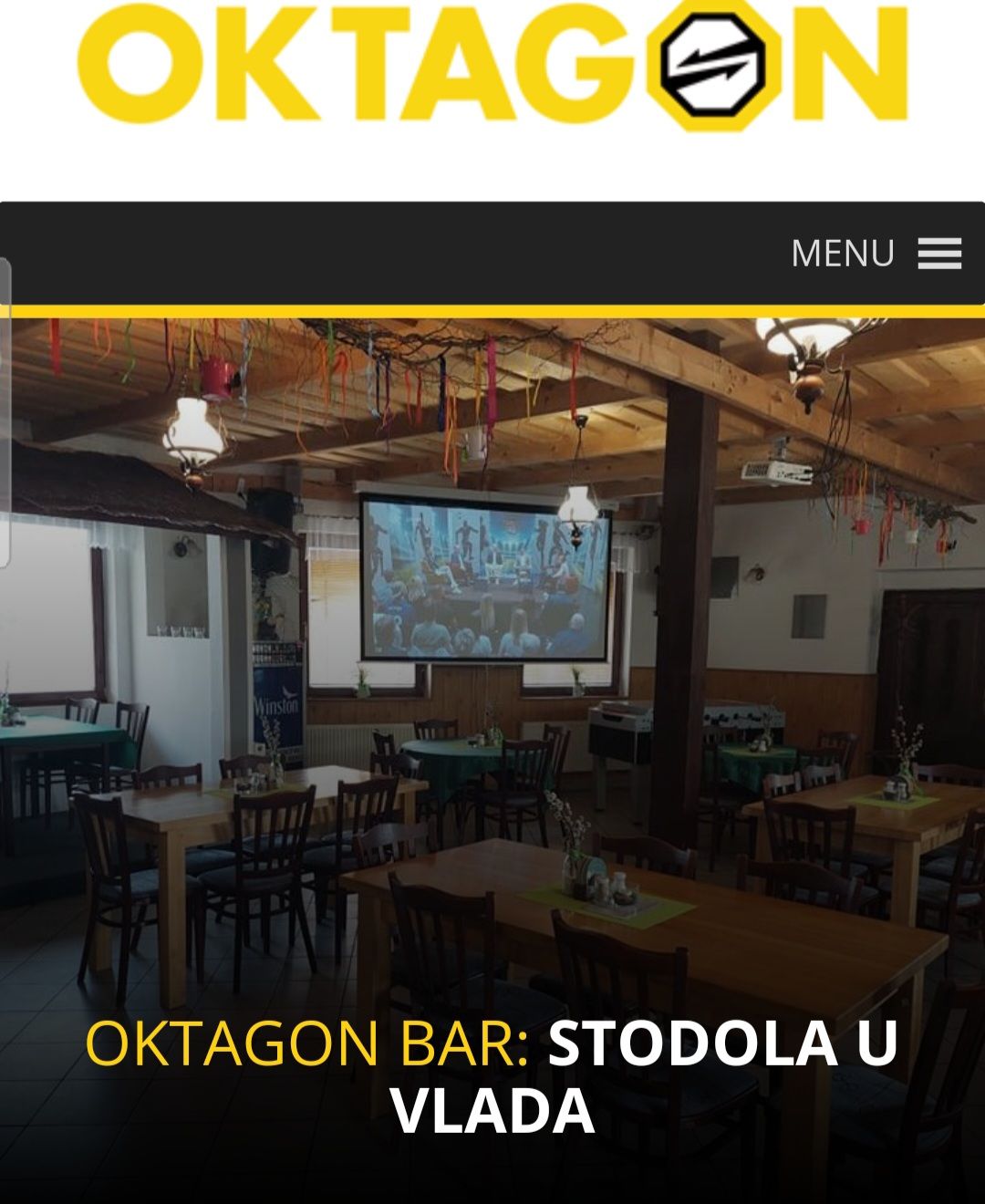This screenshot has width=985, height=1204.
Task: Go to homepage via OKTAGON logo
Action: coord(493,64)
